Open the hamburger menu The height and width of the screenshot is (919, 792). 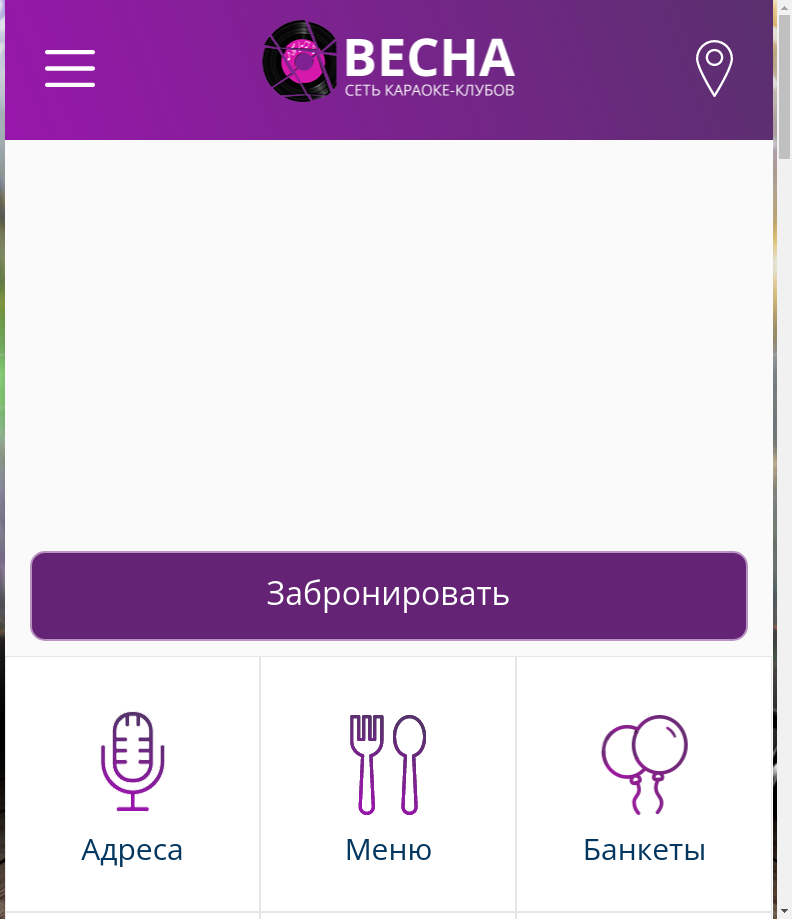(70, 68)
